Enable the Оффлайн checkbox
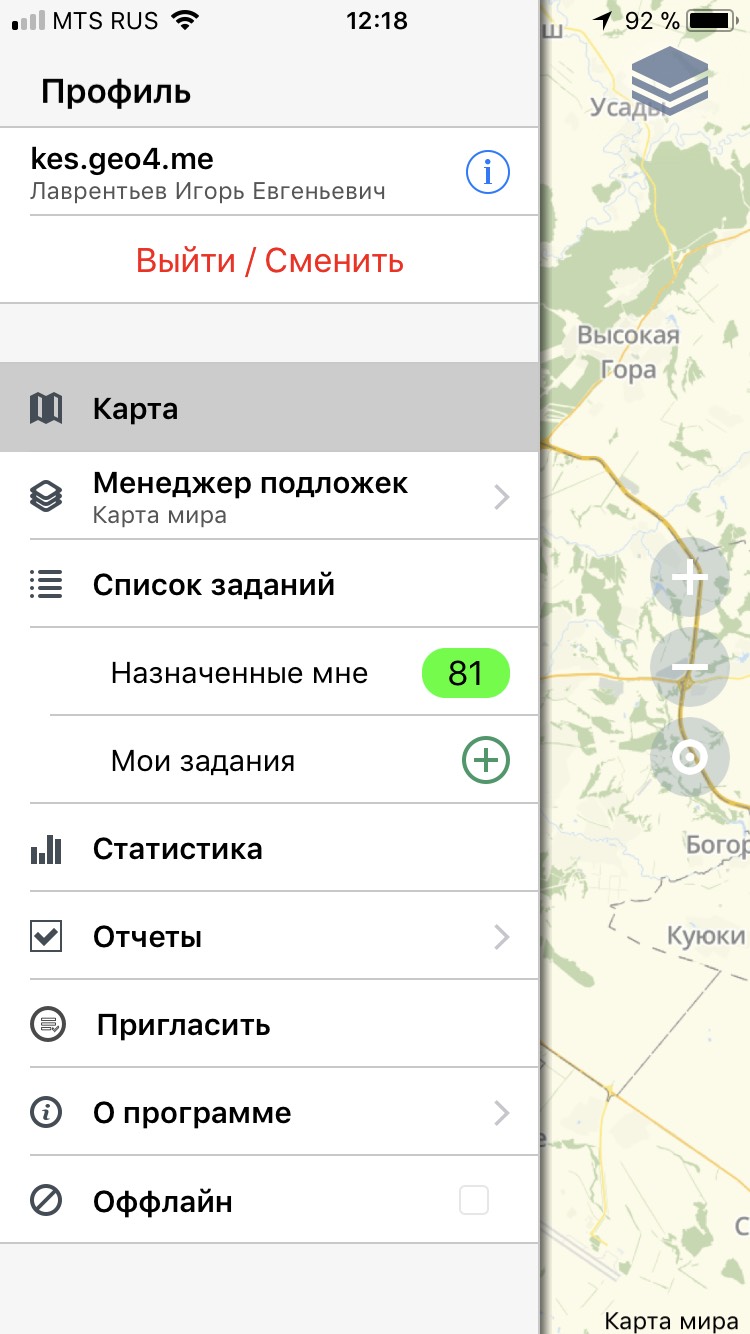This screenshot has width=750, height=1334. point(474,1200)
